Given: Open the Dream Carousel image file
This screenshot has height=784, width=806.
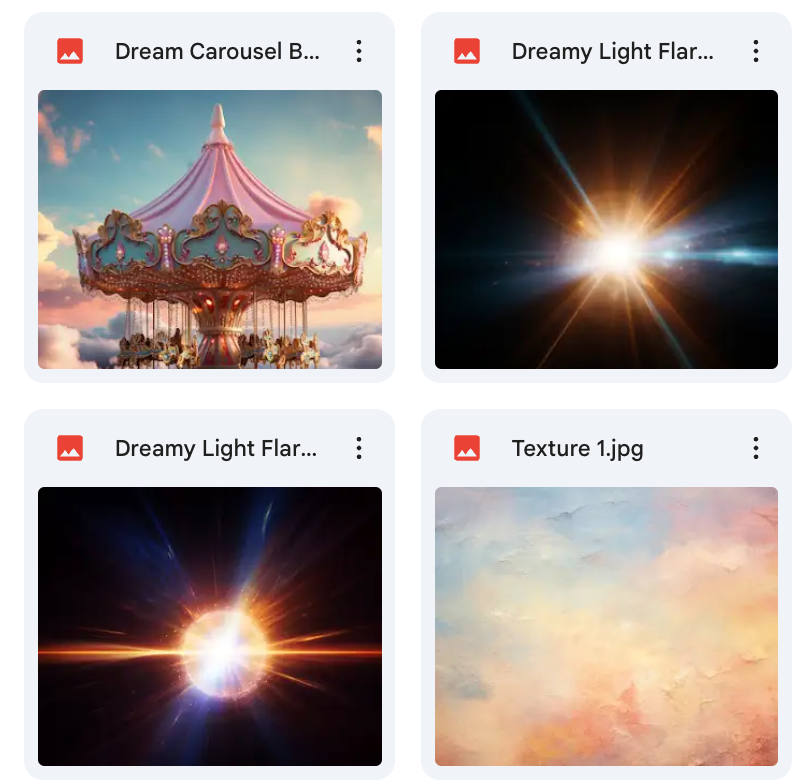Looking at the screenshot, I should (210, 229).
